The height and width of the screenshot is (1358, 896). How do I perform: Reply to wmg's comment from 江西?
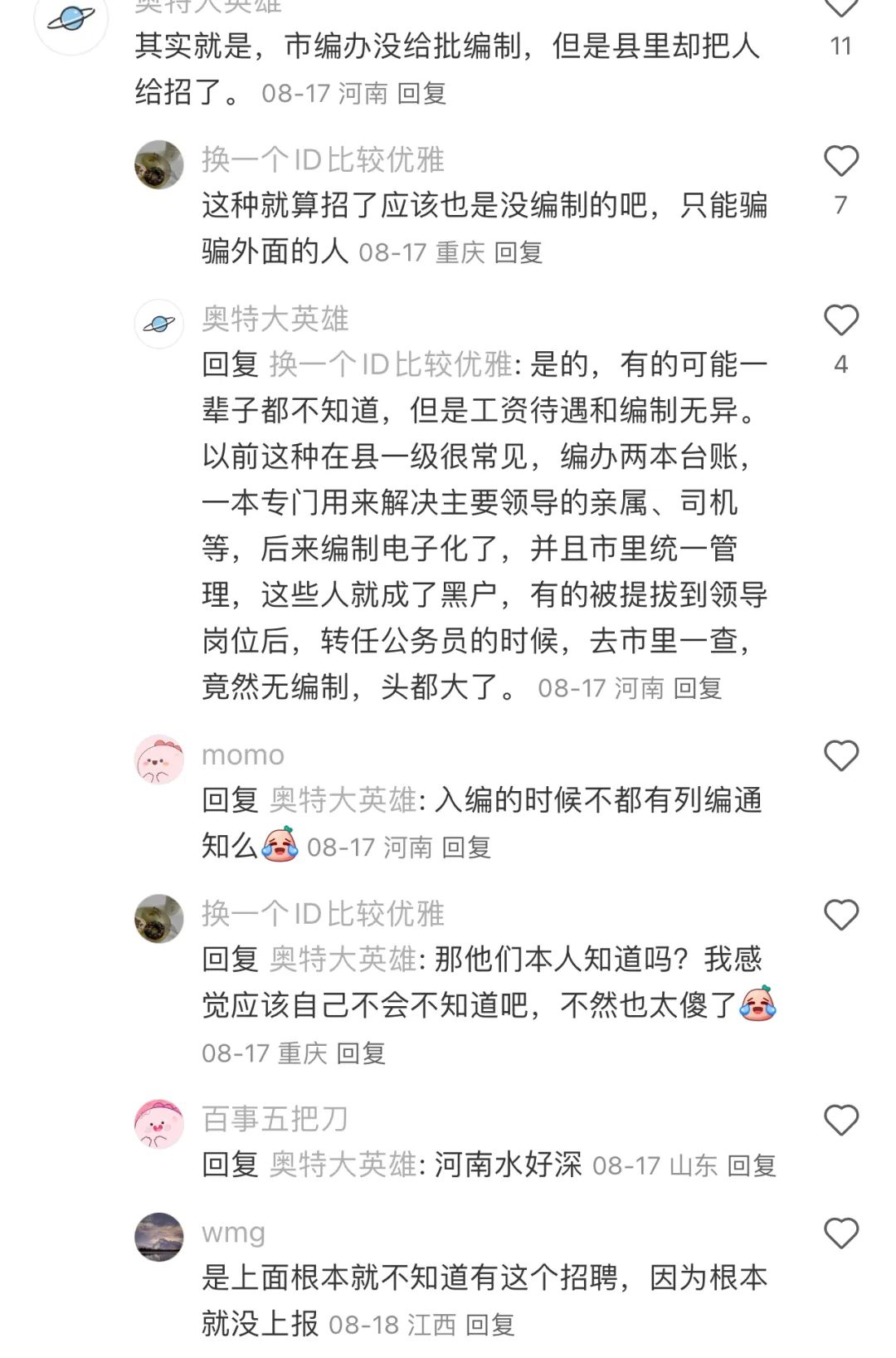[x=490, y=1325]
